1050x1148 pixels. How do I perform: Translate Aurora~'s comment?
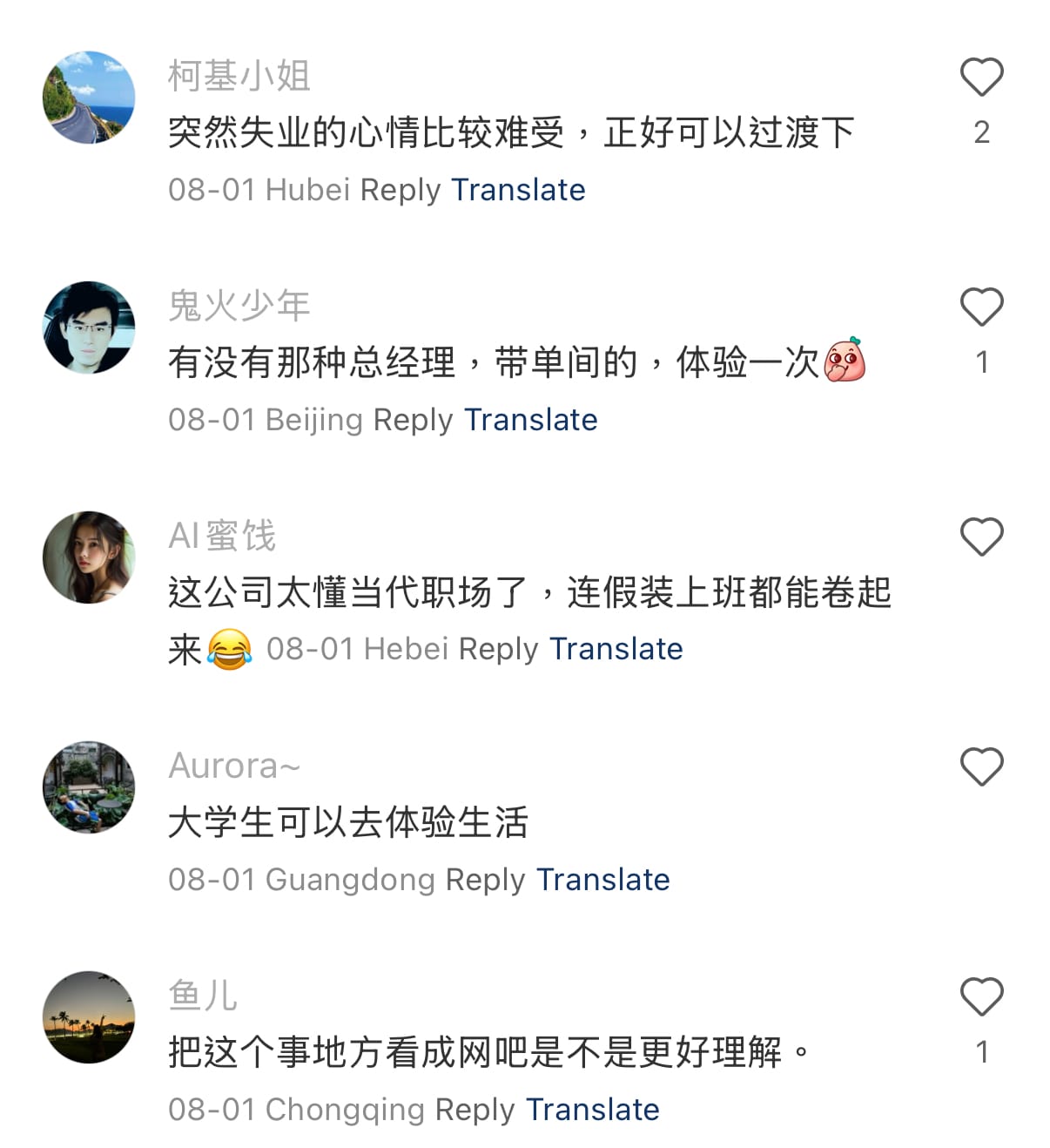click(x=602, y=880)
